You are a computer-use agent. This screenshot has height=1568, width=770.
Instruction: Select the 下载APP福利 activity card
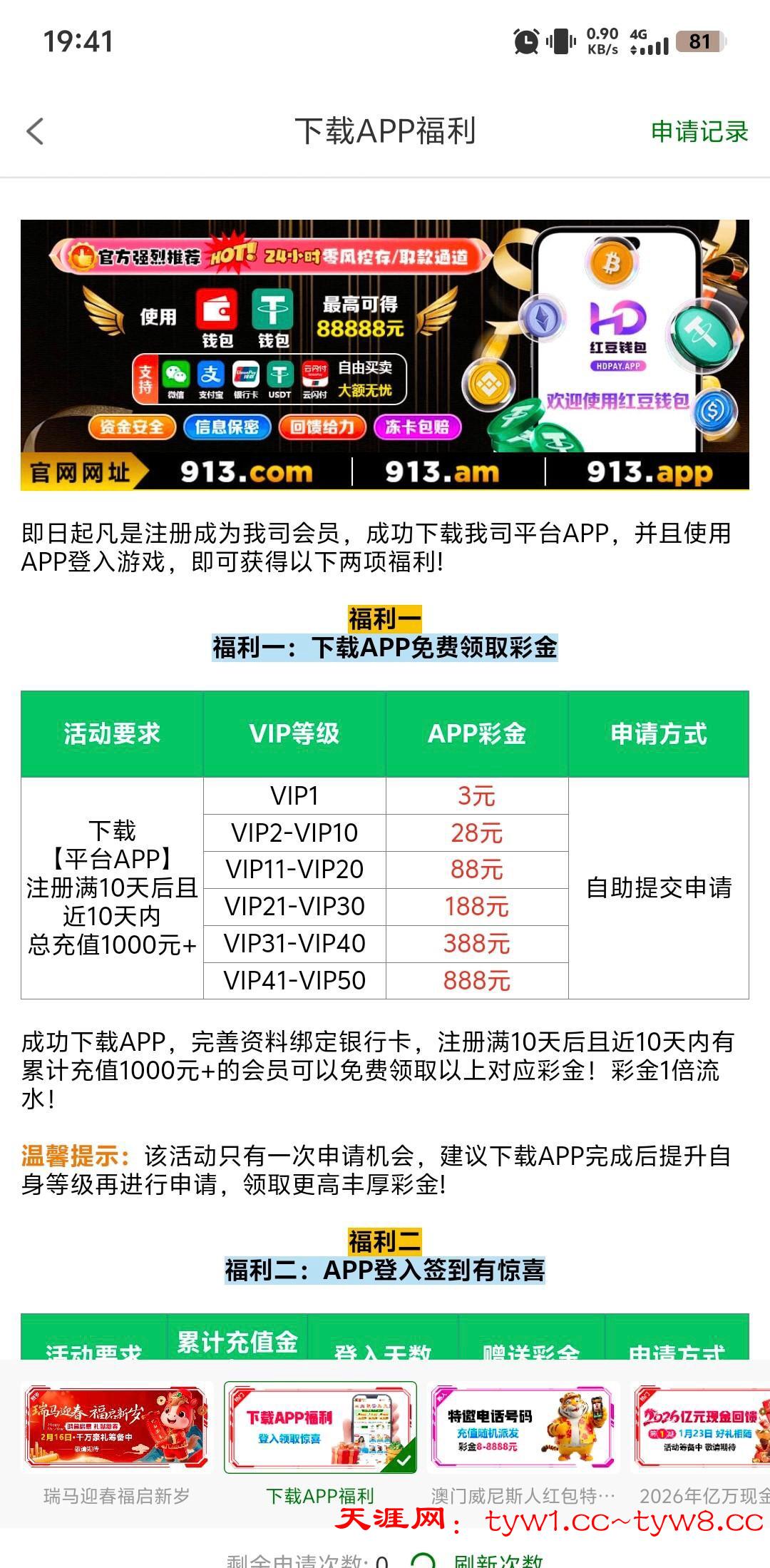tap(320, 1428)
